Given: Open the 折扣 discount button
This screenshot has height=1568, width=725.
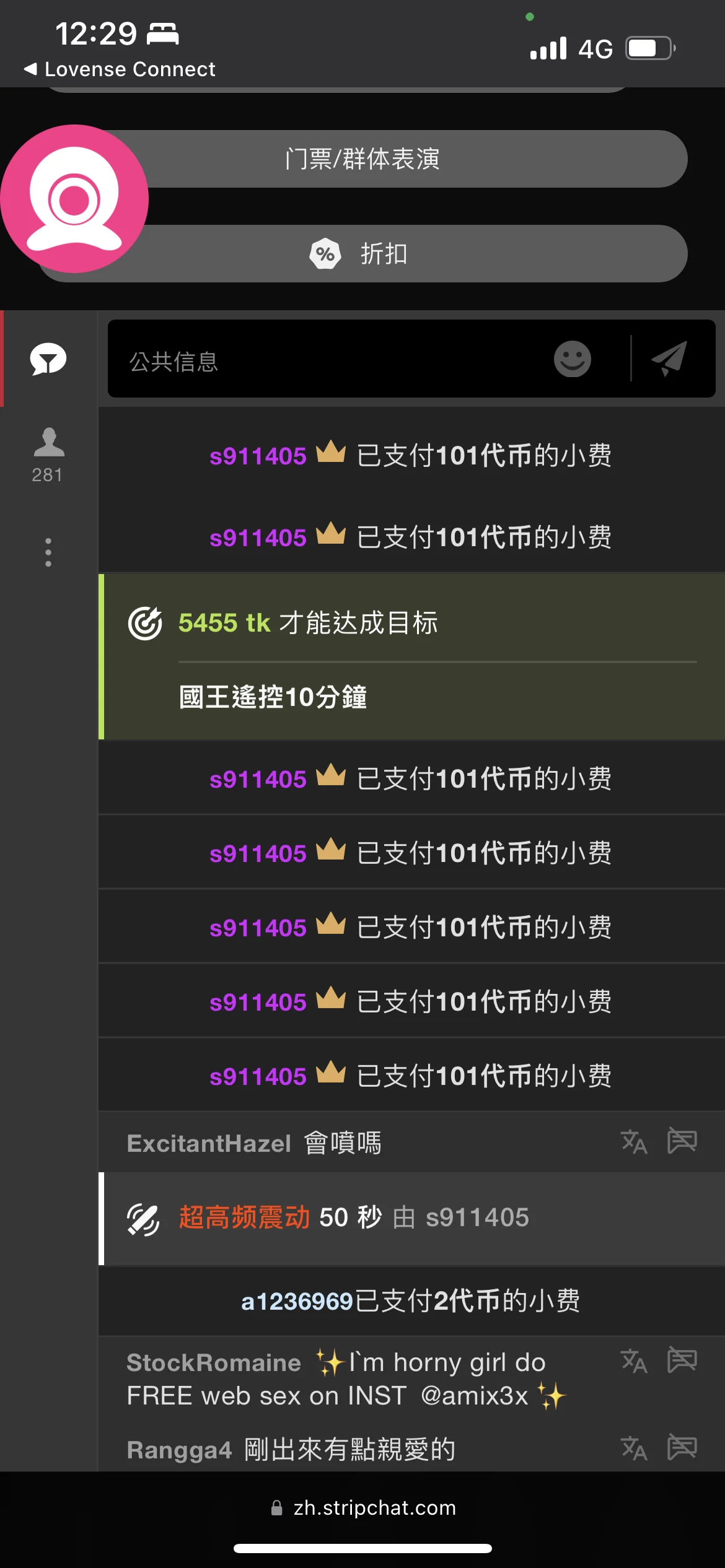Looking at the screenshot, I should pos(362,253).
